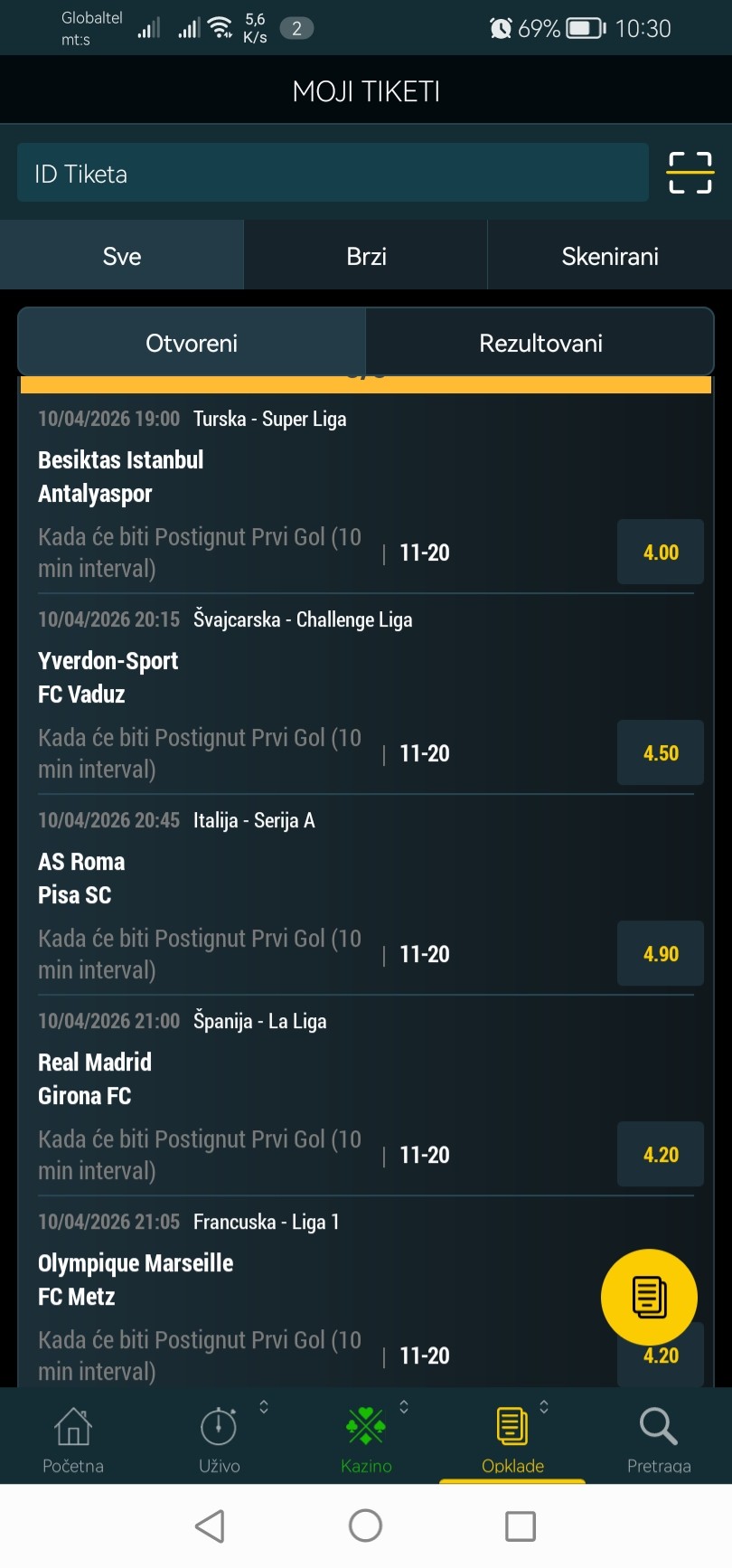Tap the yellow floating bet slip button

[x=649, y=1297]
